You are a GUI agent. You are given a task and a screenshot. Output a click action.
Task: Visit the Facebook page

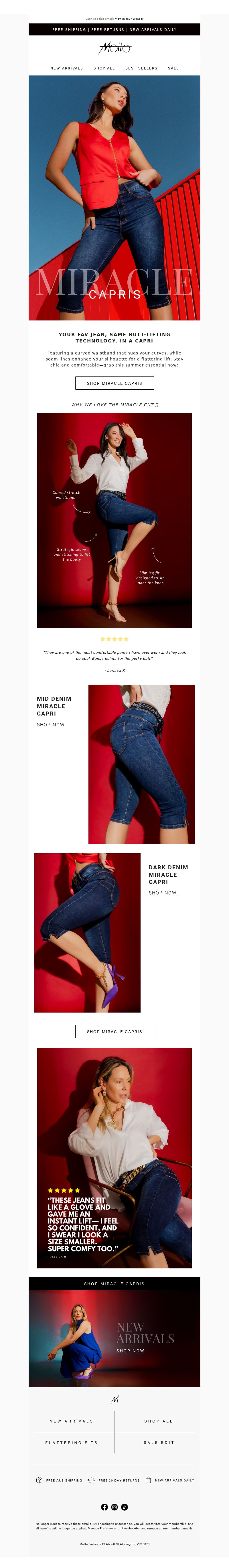[104, 1507]
